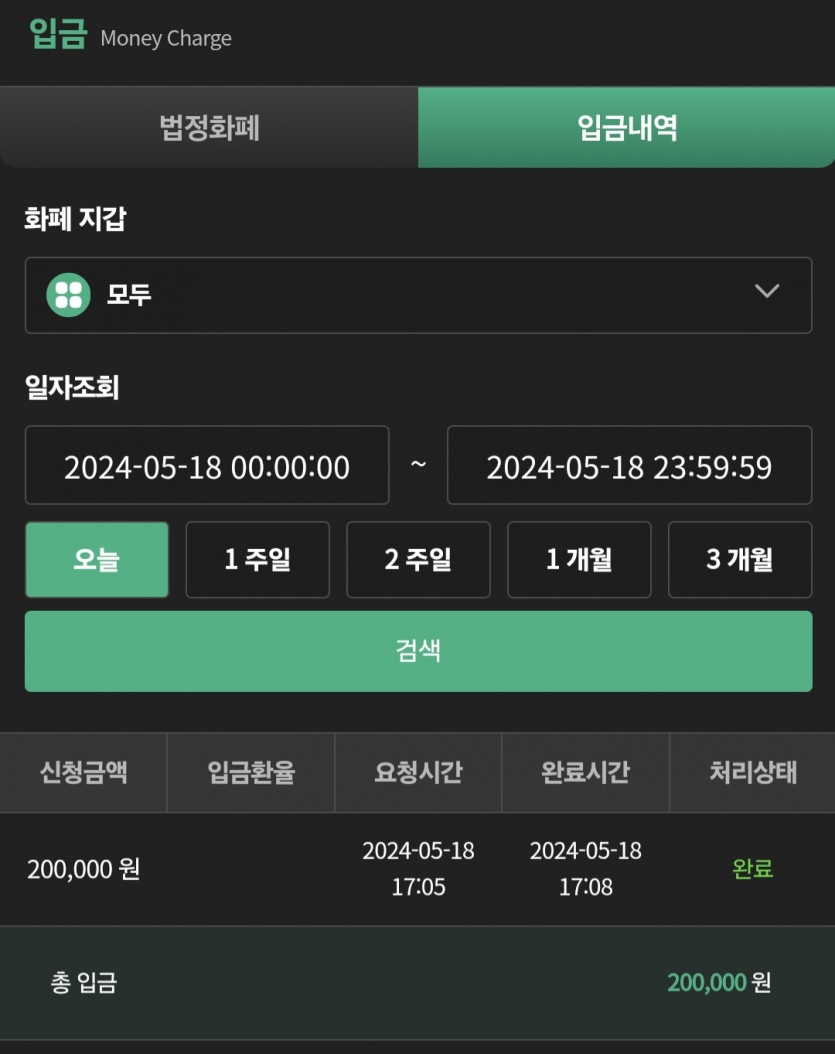Set range to 1 개월
Image resolution: width=835 pixels, height=1054 pixels.
point(579,559)
